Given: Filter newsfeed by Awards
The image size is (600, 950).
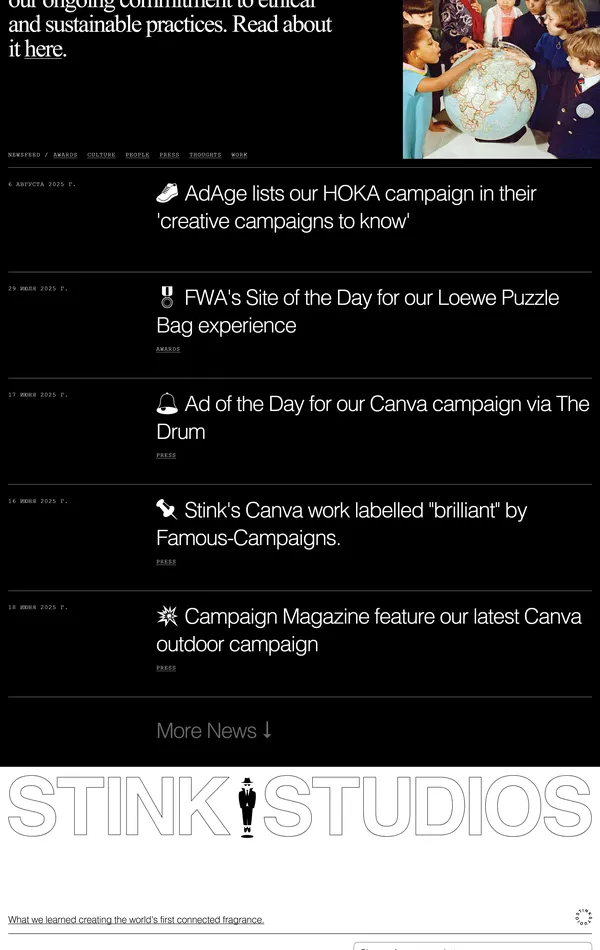Looking at the screenshot, I should pos(65,155).
